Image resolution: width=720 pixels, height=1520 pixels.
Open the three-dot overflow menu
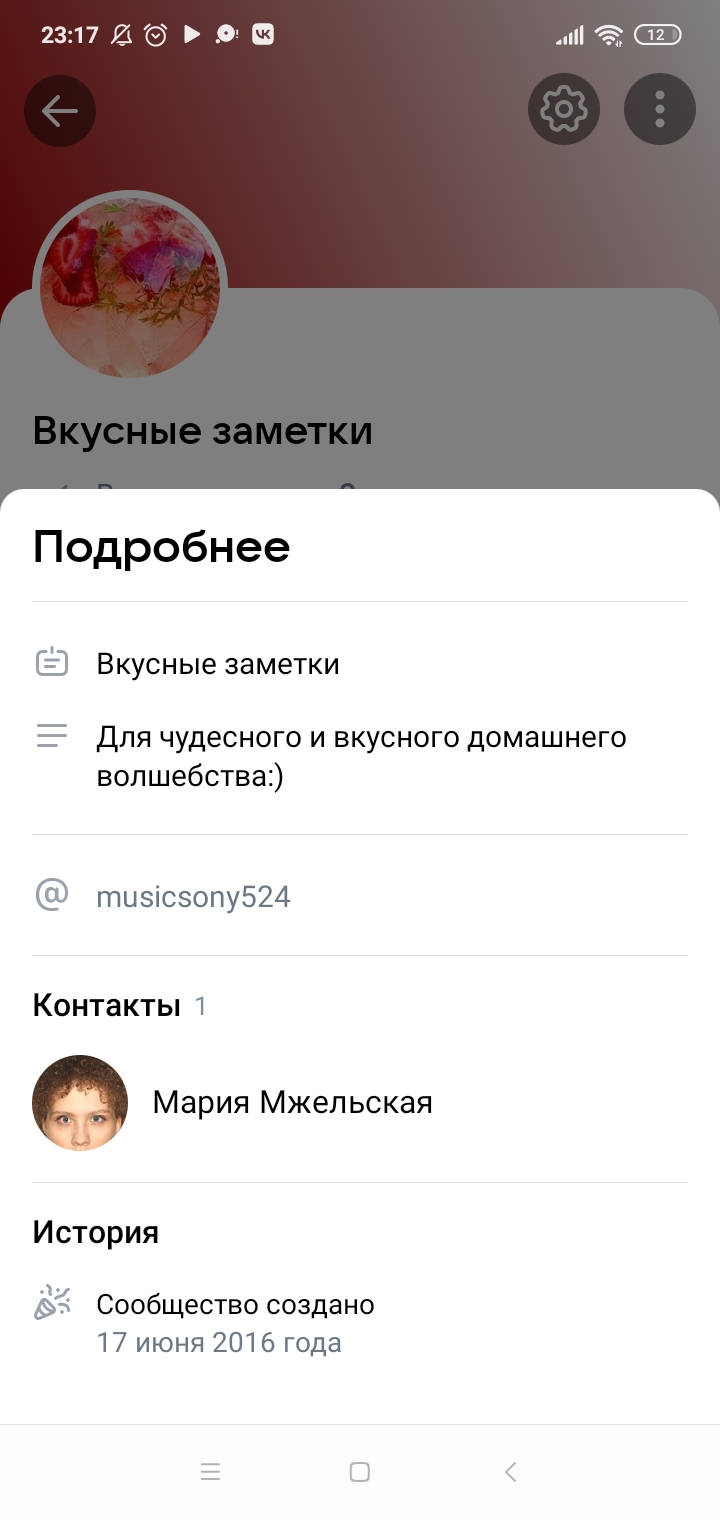click(x=659, y=109)
